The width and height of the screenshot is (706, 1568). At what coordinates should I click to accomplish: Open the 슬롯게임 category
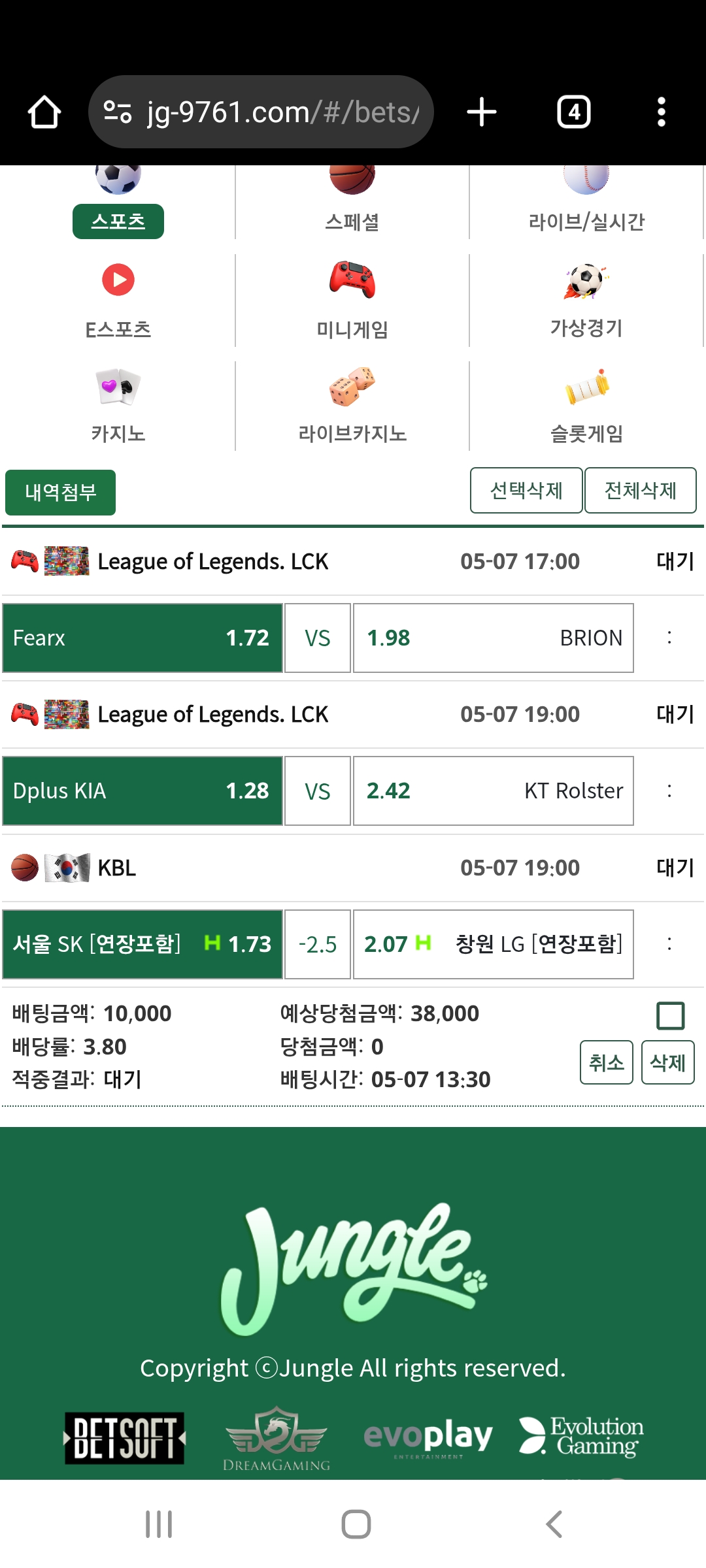pyautogui.click(x=586, y=406)
